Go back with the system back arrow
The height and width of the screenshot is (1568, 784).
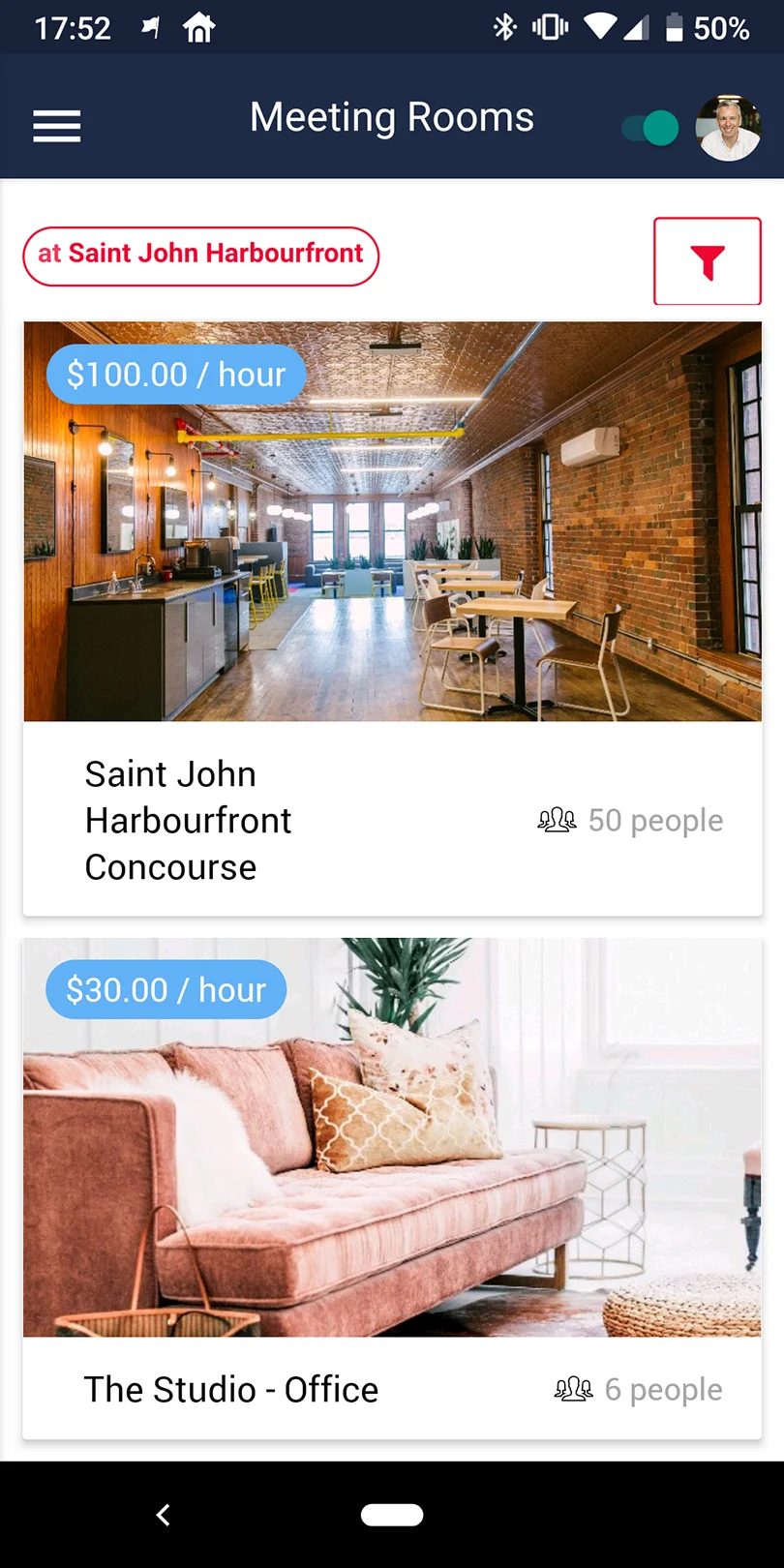coord(164,1515)
